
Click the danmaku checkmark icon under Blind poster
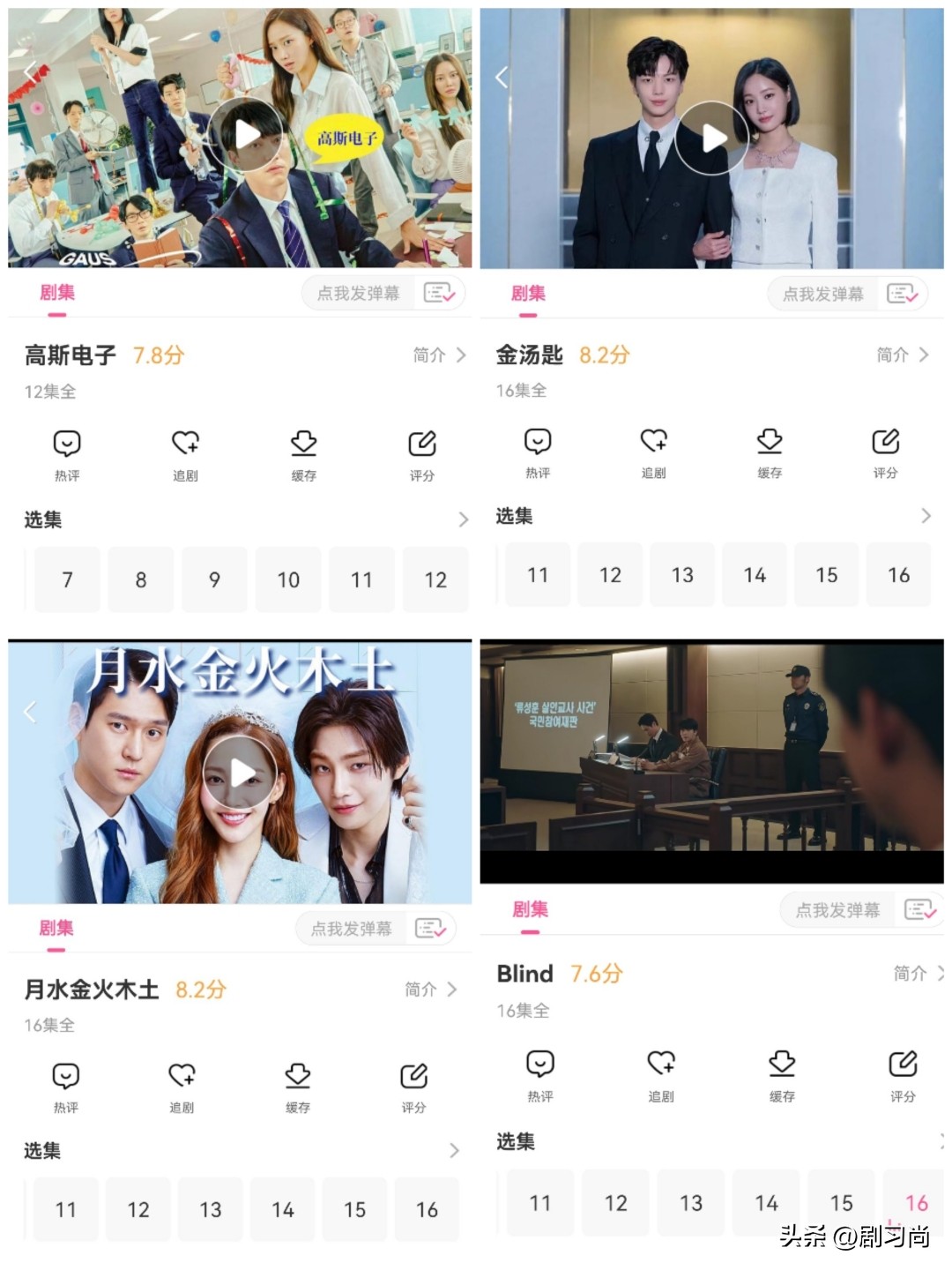click(923, 909)
